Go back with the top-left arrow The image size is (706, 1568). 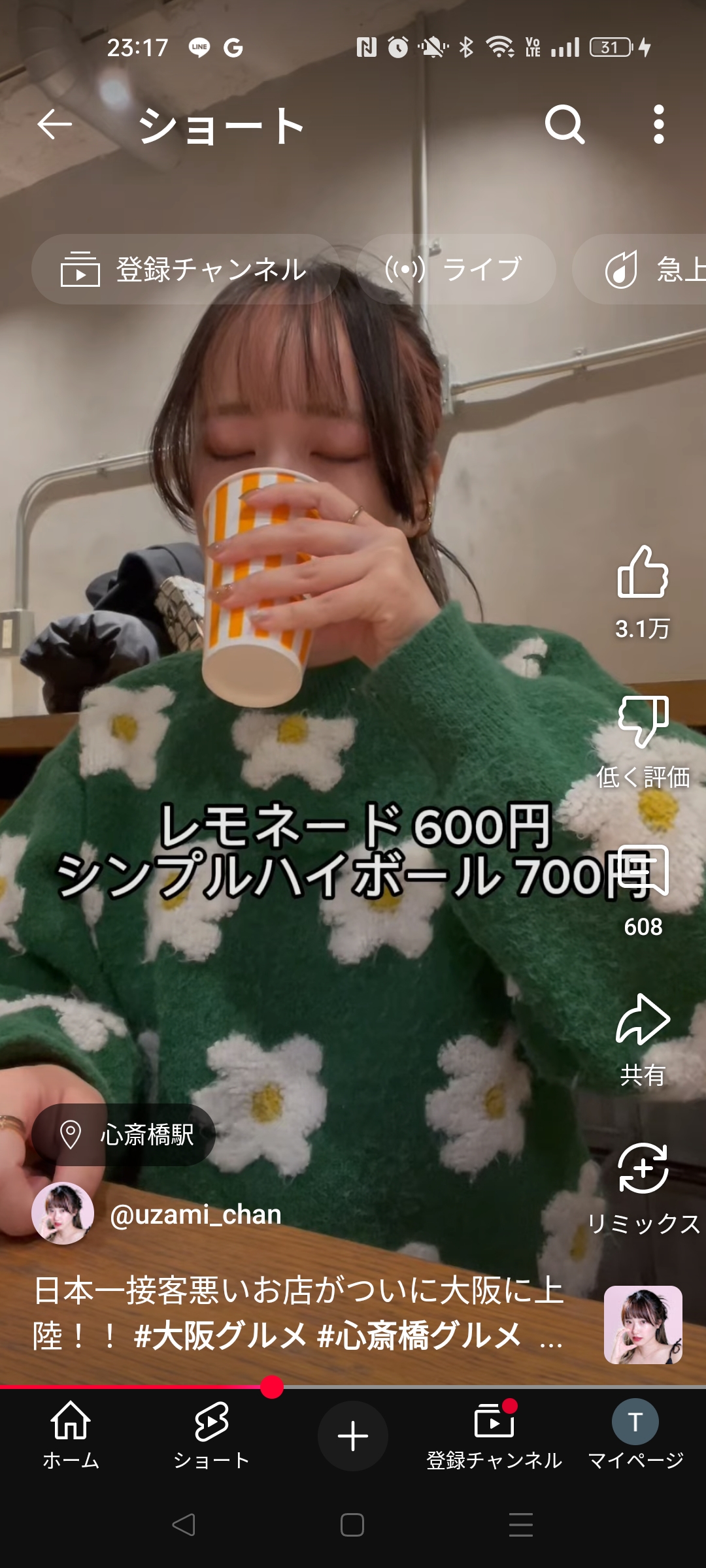(x=54, y=124)
